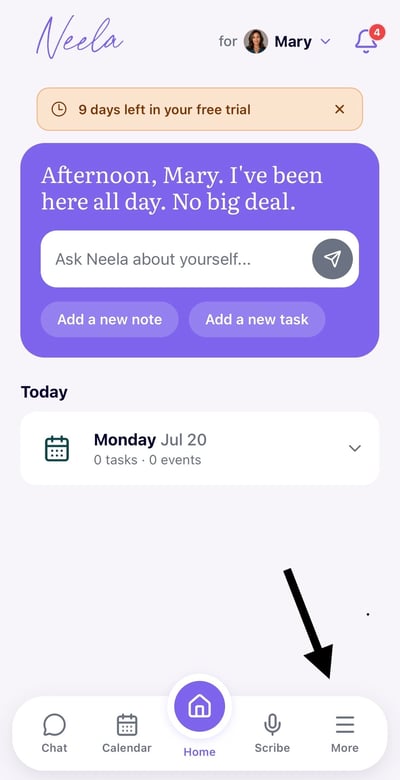Tap the Ask Neela input field
The height and width of the screenshot is (780, 400).
(175, 259)
